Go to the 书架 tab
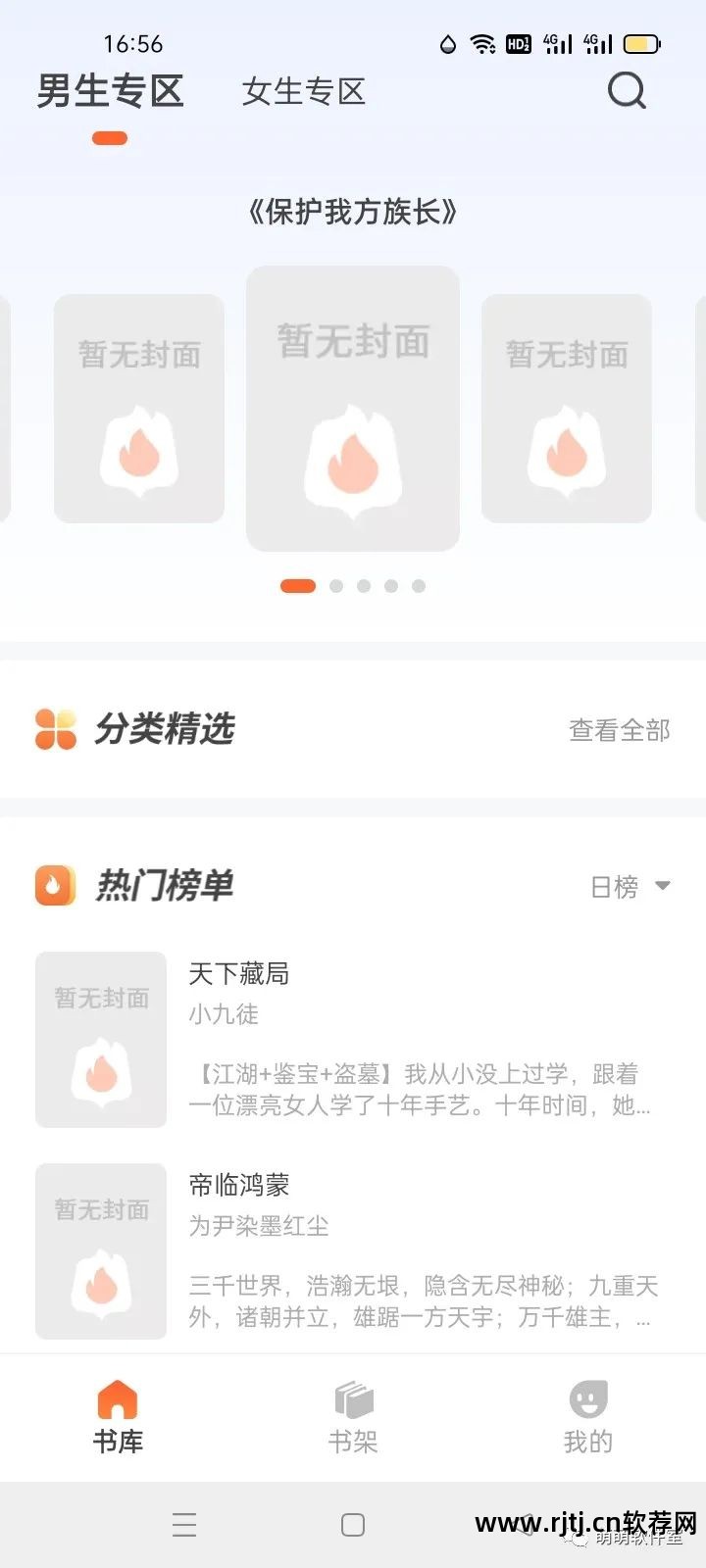706x1568 pixels. click(353, 1417)
